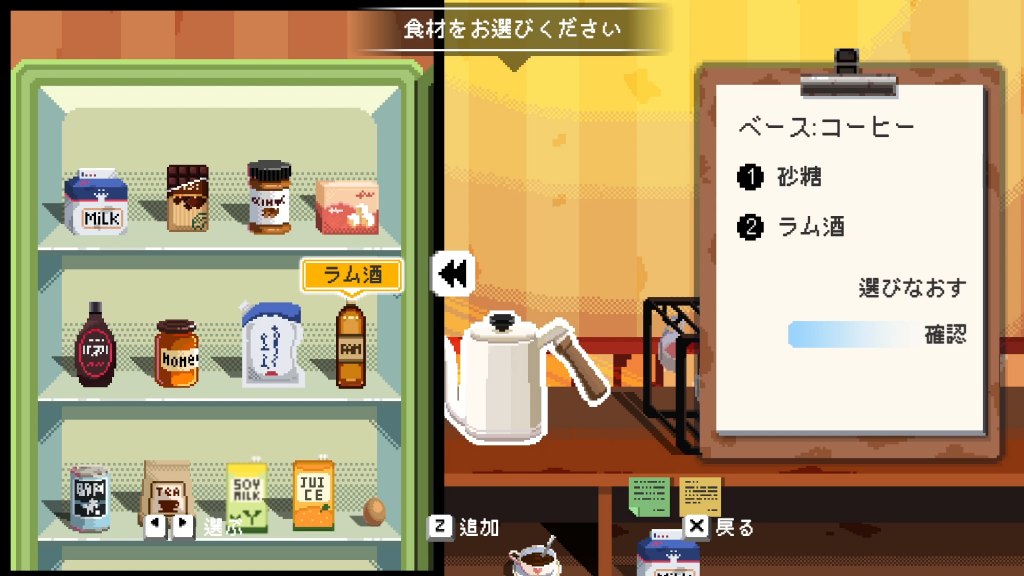Viewport: 1024px width, 576px height.
Task: Pick the chocolate bar on the top shelf
Action: click(x=187, y=199)
